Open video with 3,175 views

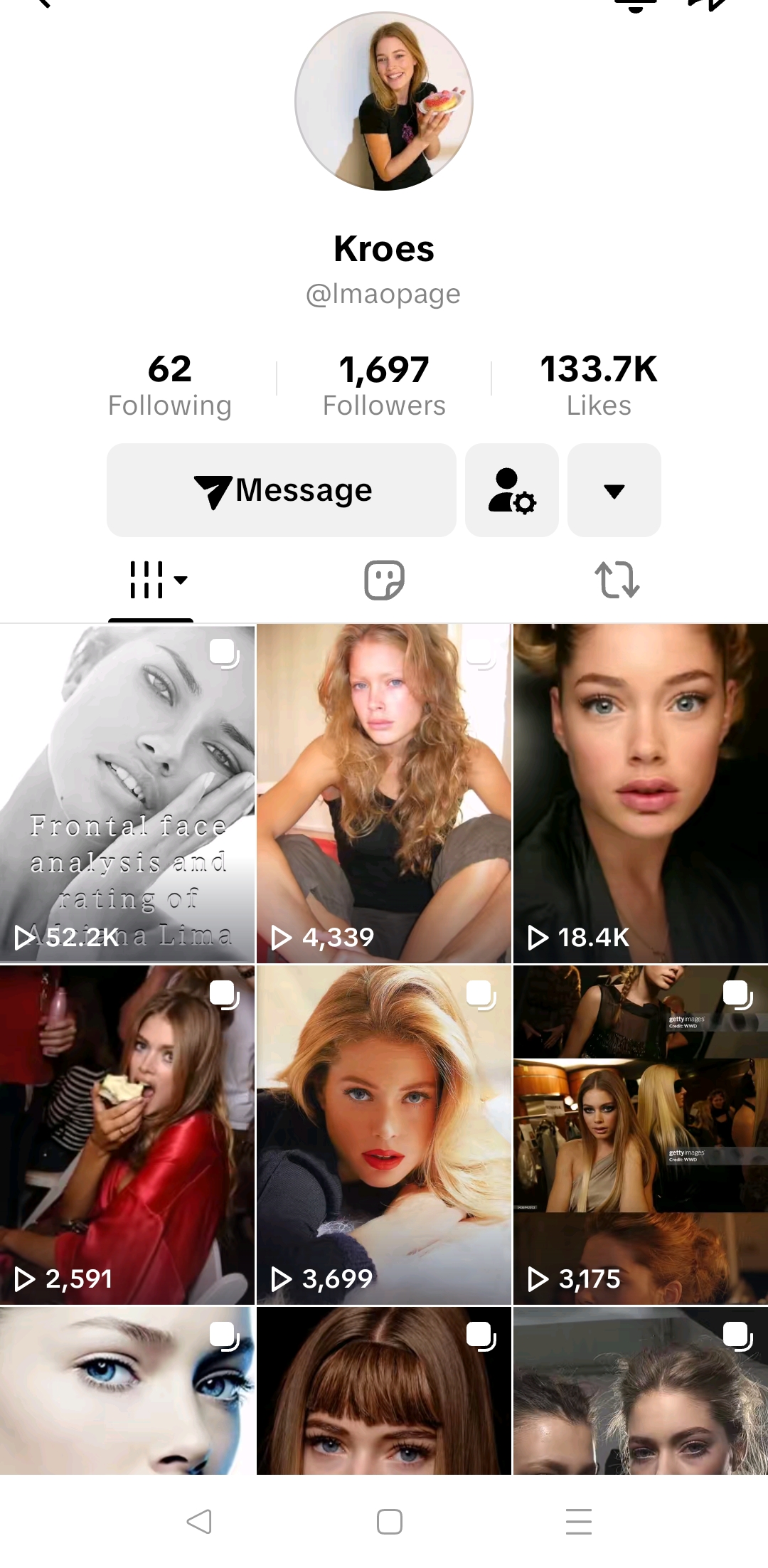[x=640, y=1135]
